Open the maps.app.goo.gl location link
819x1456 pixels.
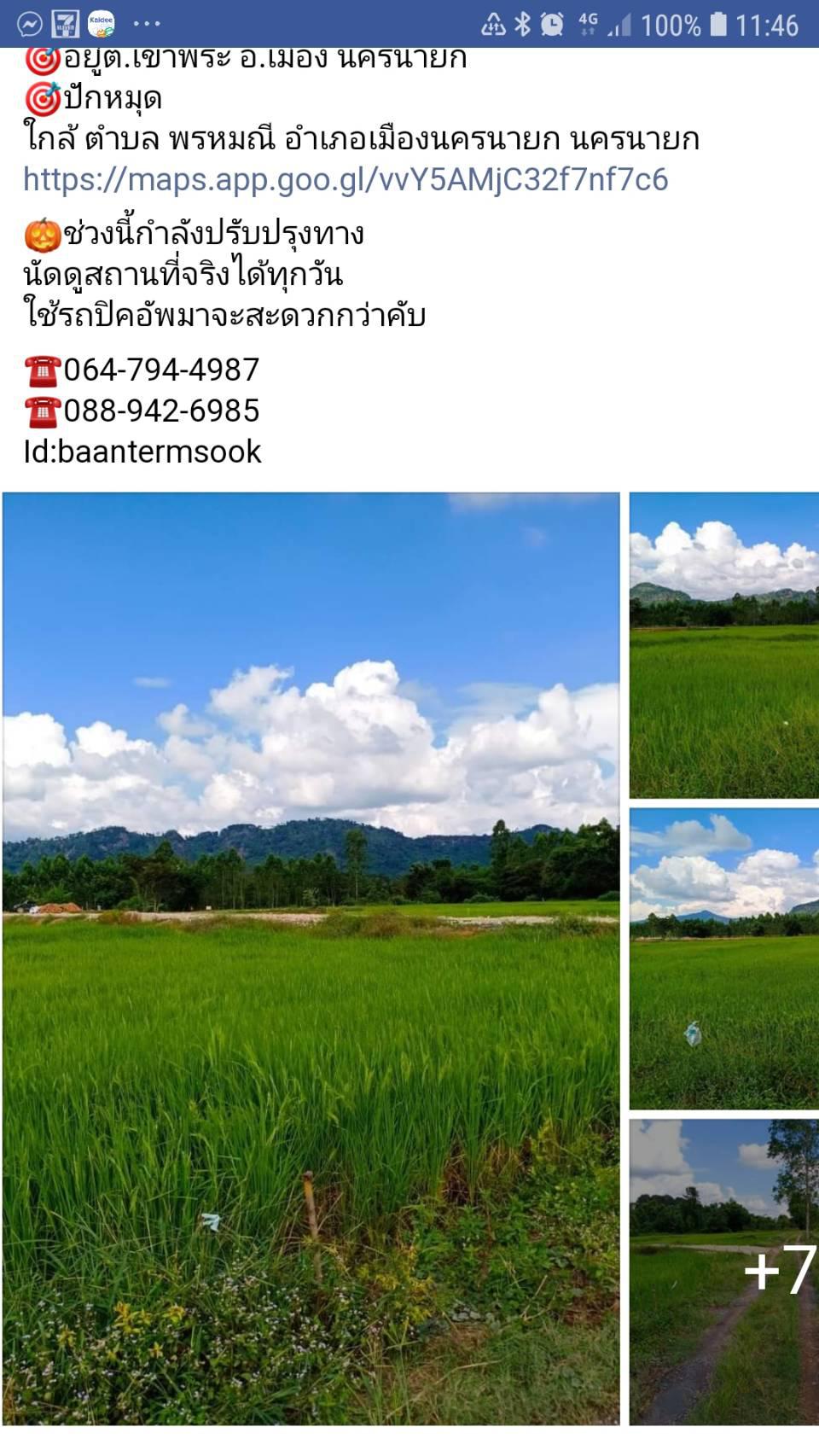pyautogui.click(x=346, y=180)
